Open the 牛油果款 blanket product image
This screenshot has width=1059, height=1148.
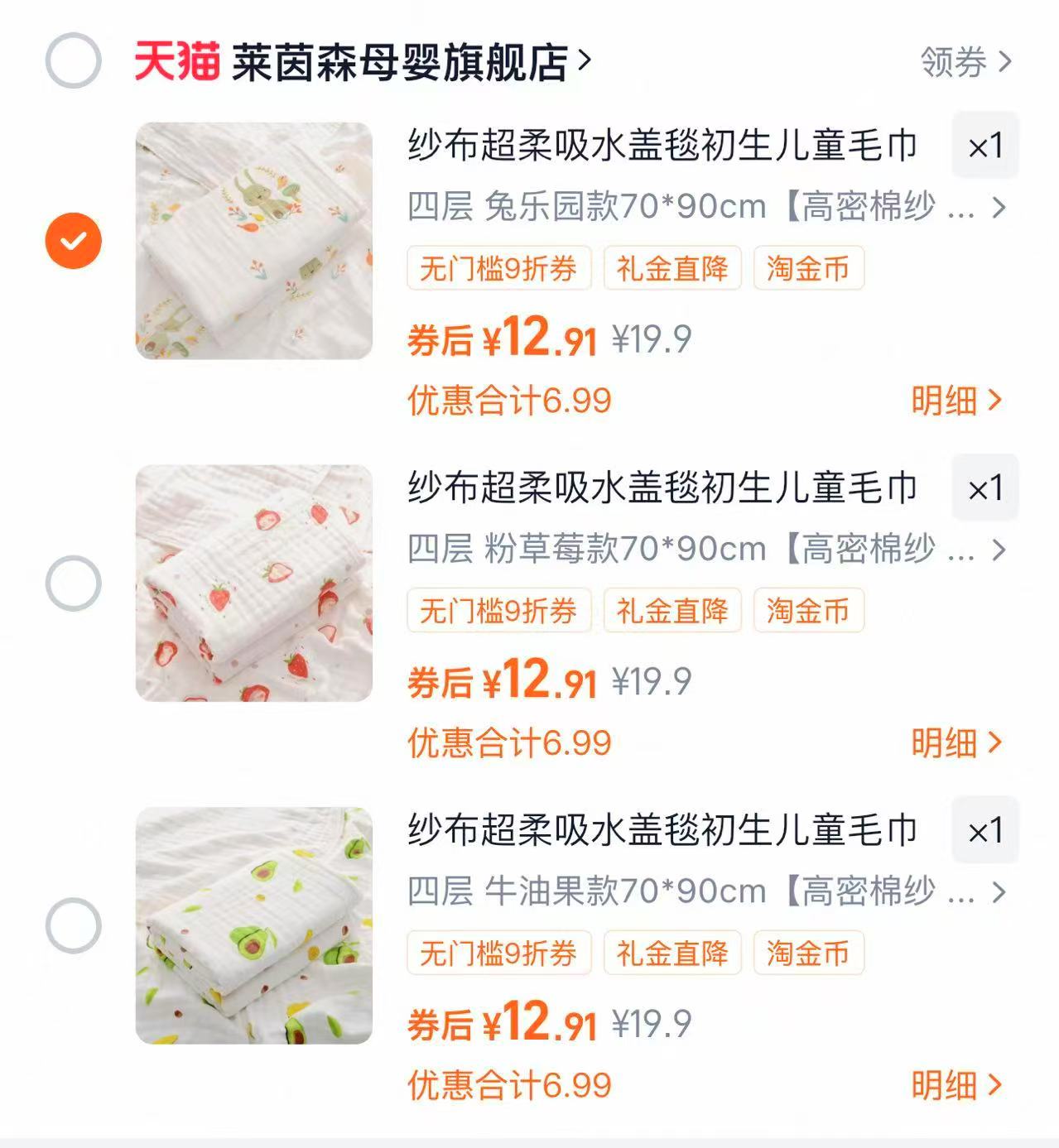(254, 925)
